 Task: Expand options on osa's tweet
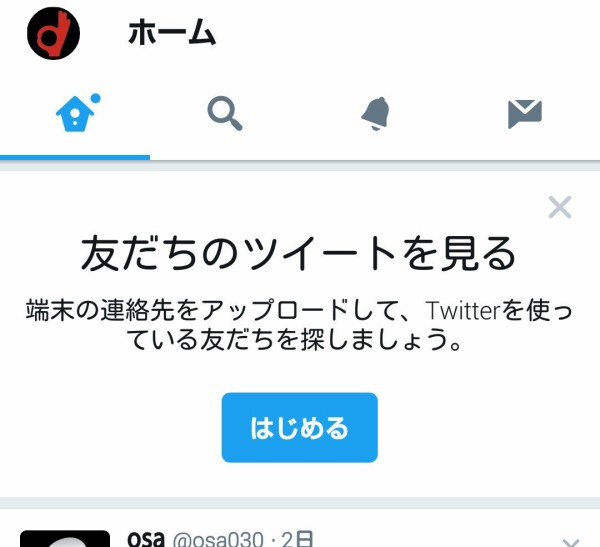point(570,541)
